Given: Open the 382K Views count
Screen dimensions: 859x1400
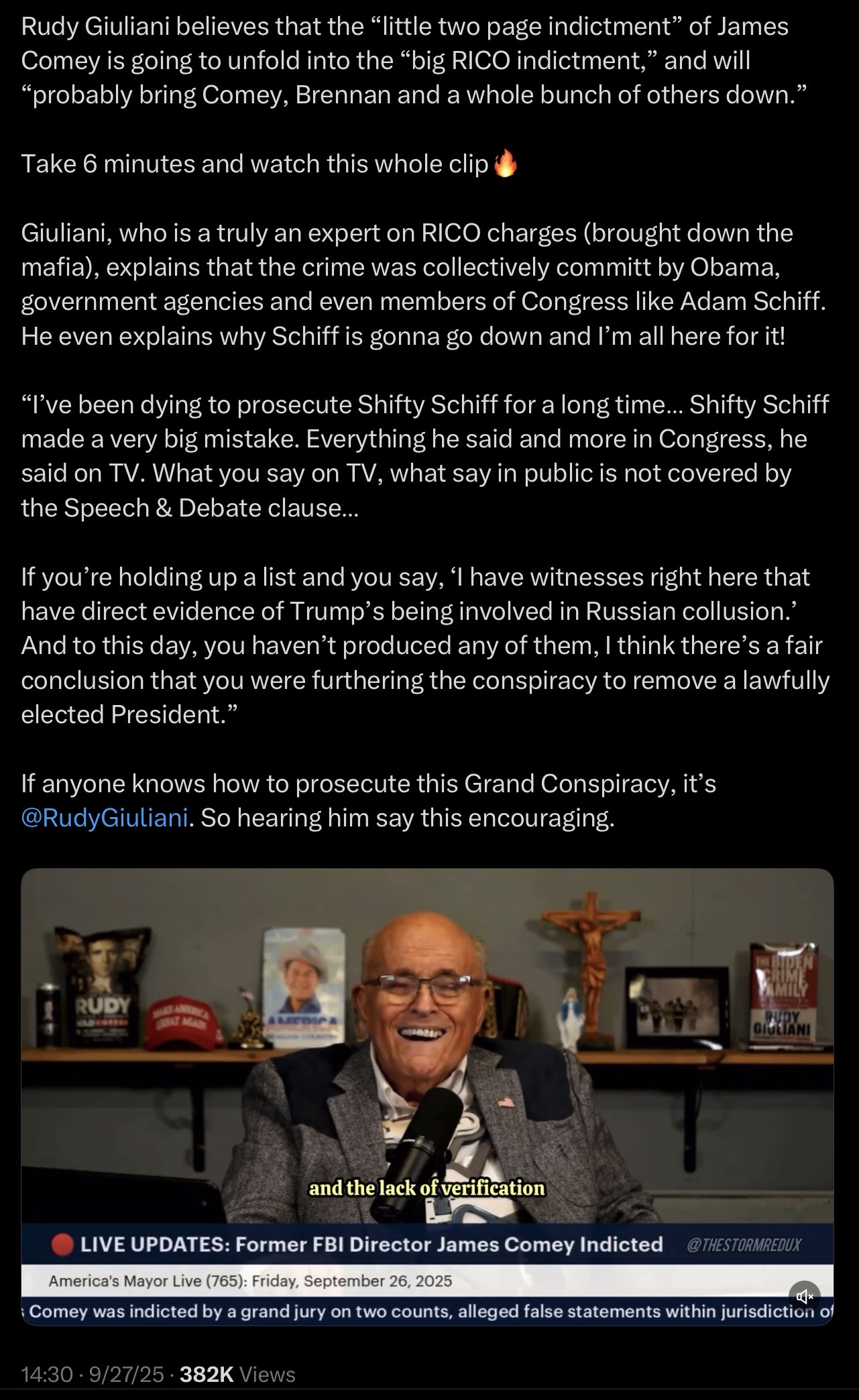Looking at the screenshot, I should [x=237, y=1375].
